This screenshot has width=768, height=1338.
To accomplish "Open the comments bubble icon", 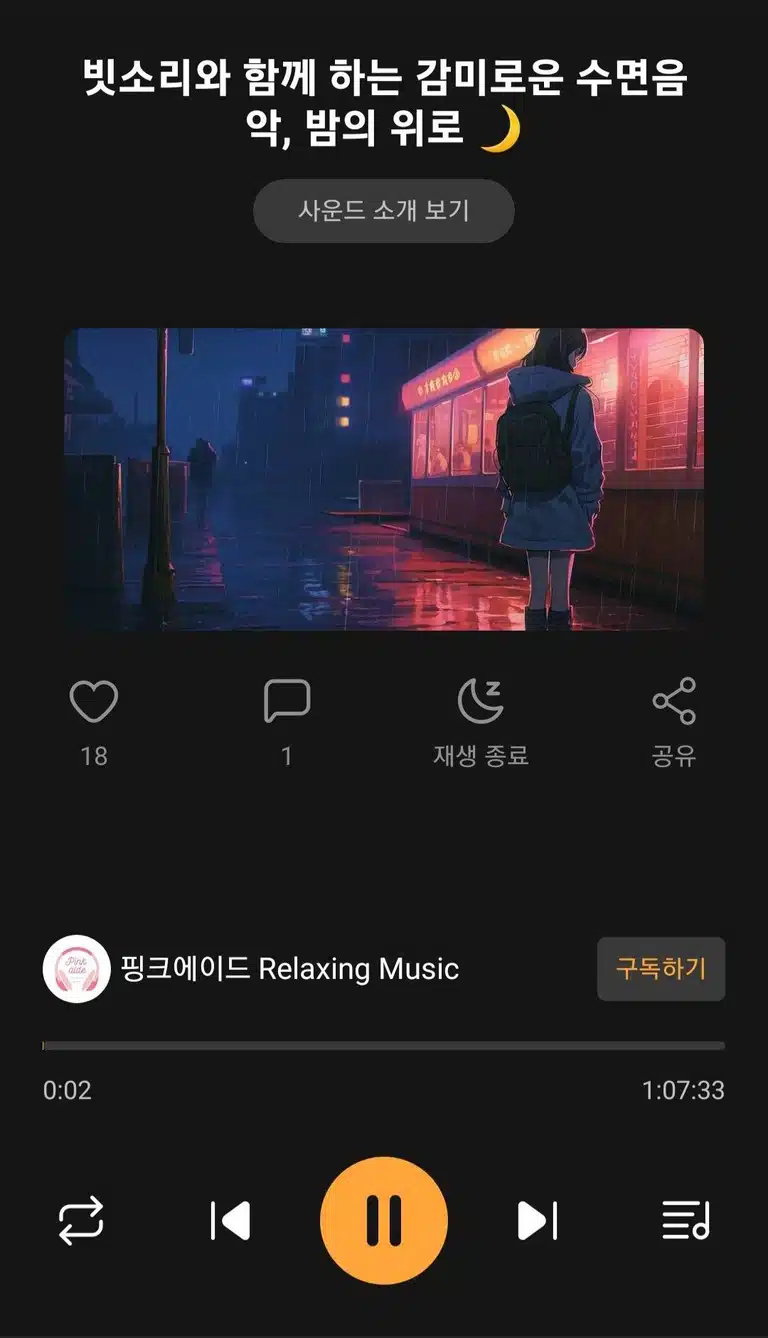I will 287,702.
